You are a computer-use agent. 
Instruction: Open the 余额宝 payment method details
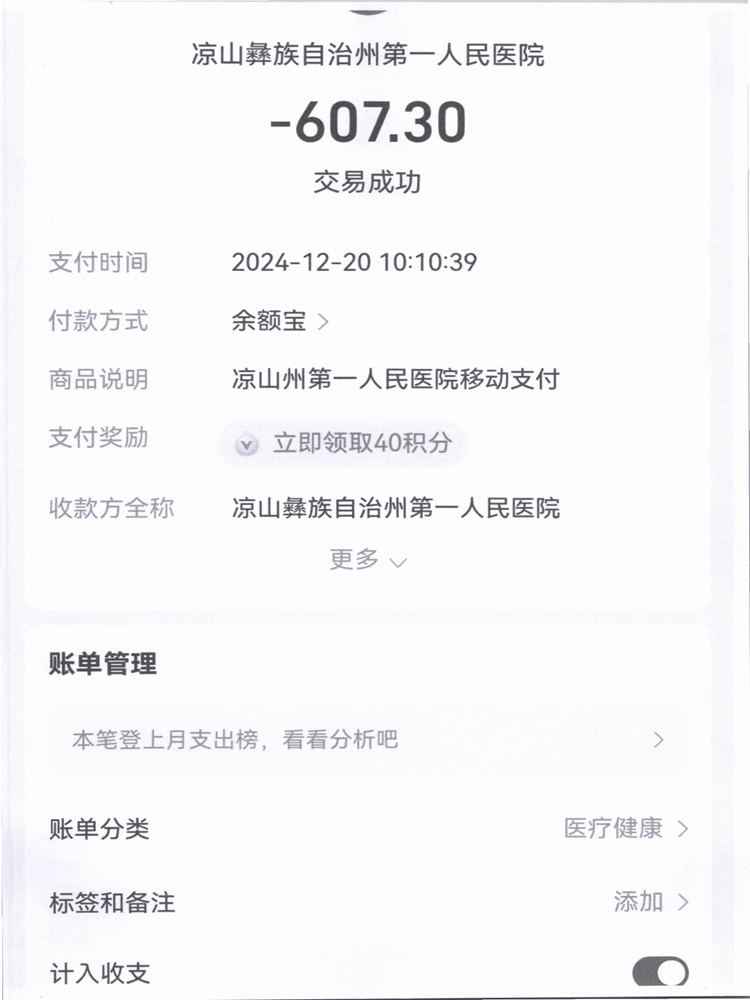pyautogui.click(x=280, y=321)
